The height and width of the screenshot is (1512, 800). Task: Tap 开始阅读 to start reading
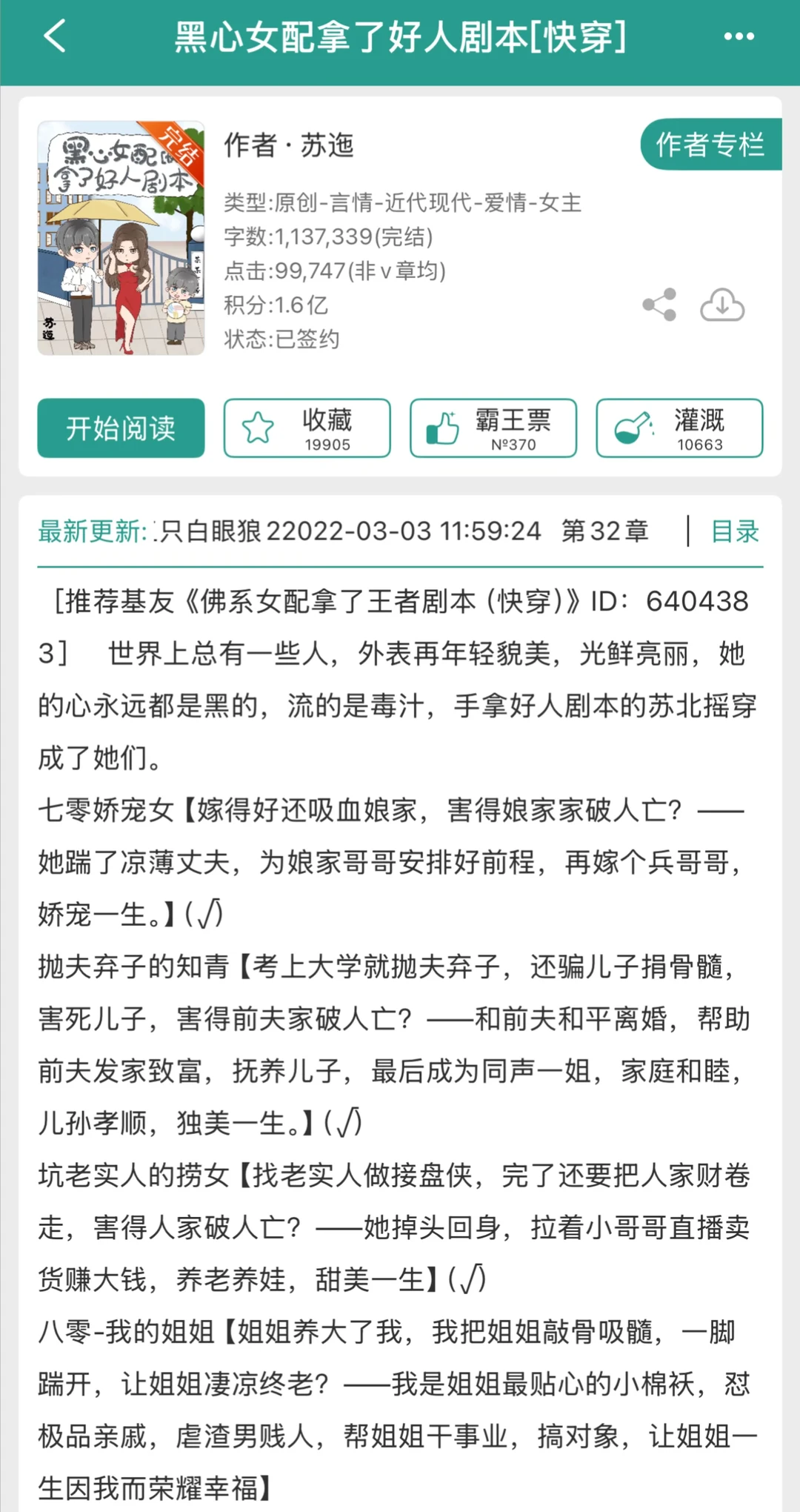[120, 428]
